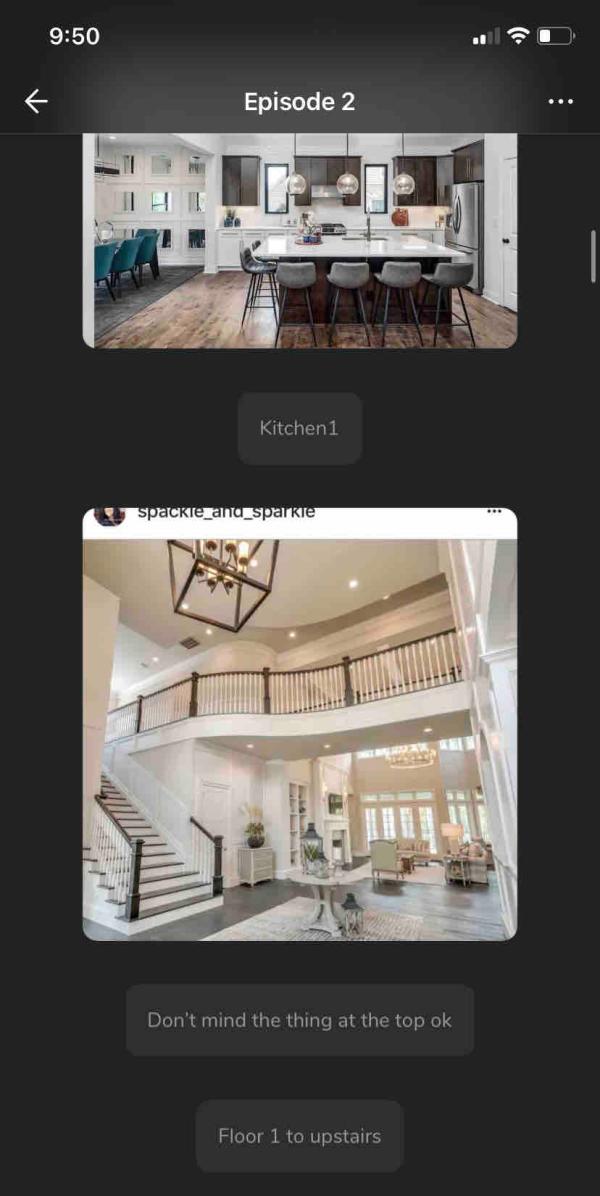Go back using the arrow icon
The image size is (600, 1196).
click(37, 101)
